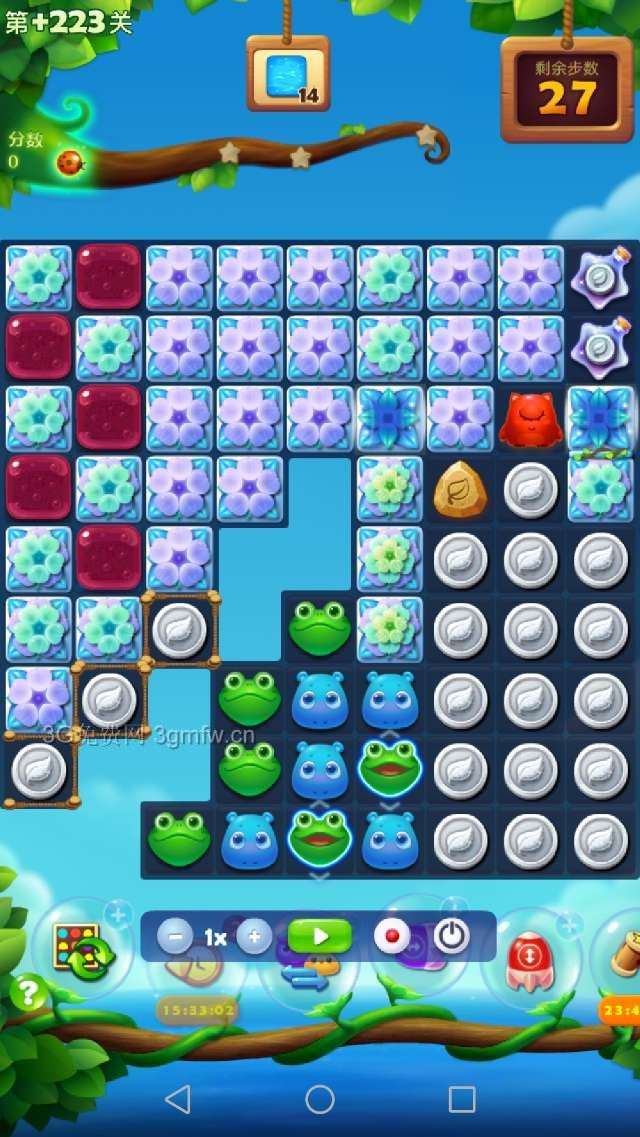
Task: Go to the home screen via the home button
Action: (320, 1100)
